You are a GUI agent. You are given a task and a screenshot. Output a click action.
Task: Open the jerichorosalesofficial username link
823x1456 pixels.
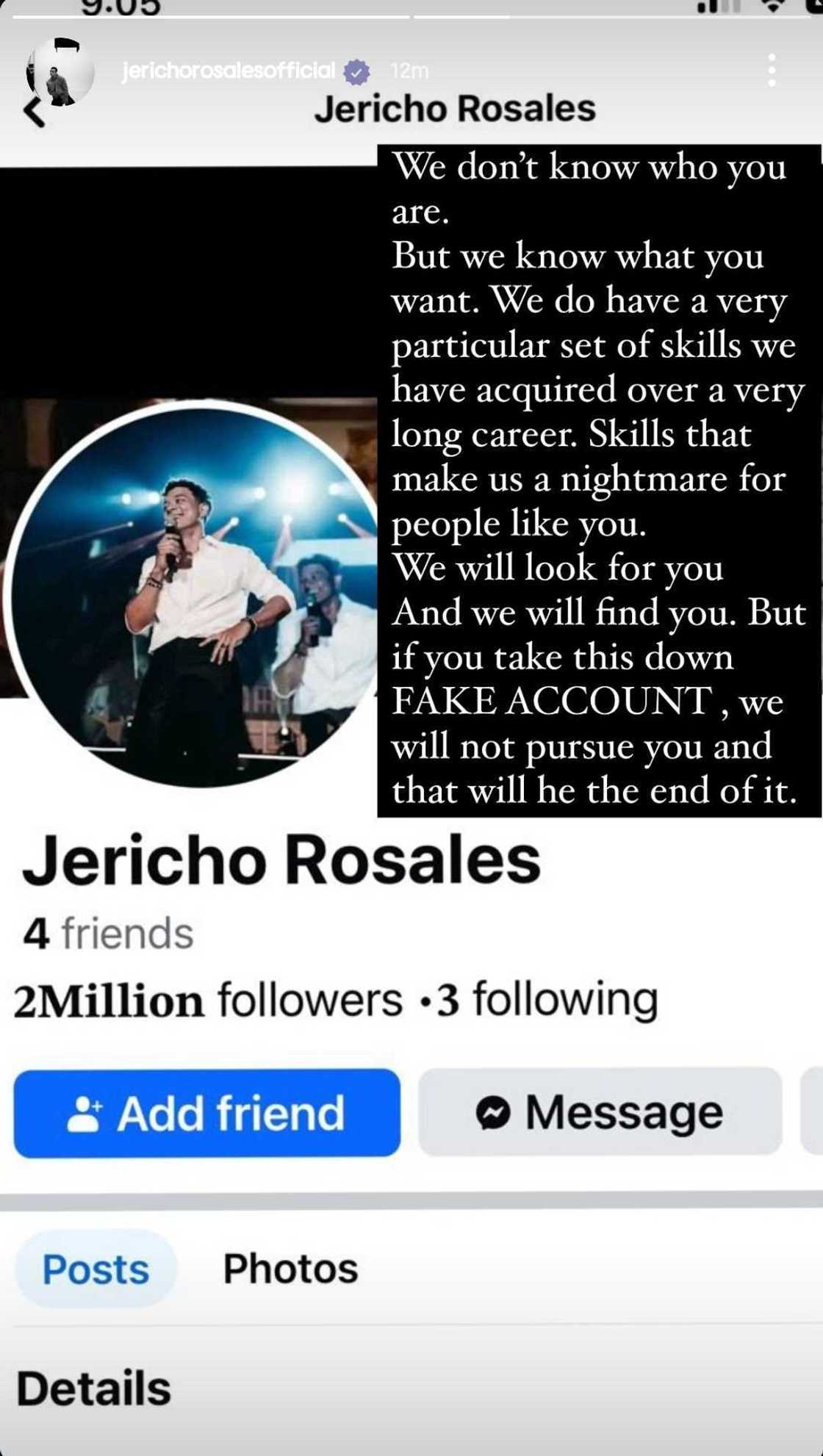(229, 71)
